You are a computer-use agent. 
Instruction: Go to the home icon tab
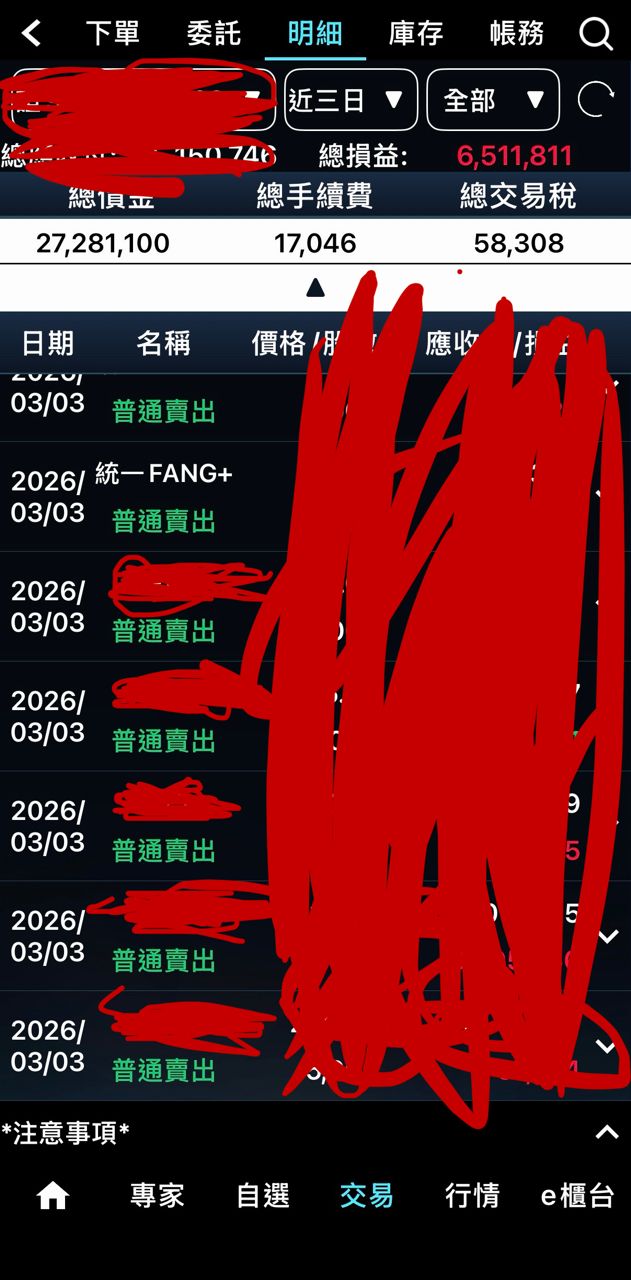(x=52, y=1195)
